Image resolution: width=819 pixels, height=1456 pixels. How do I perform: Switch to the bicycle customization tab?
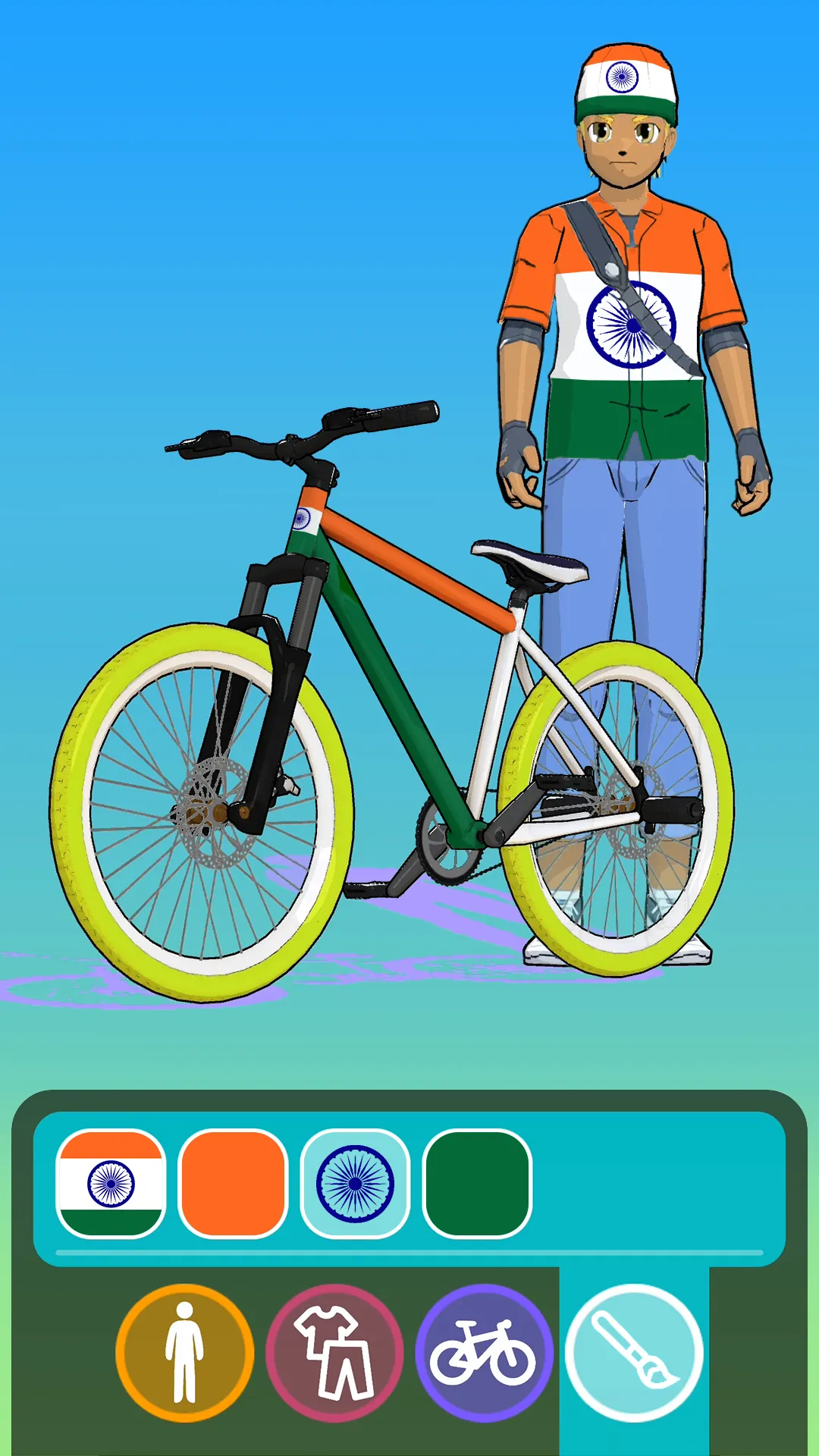(484, 1352)
